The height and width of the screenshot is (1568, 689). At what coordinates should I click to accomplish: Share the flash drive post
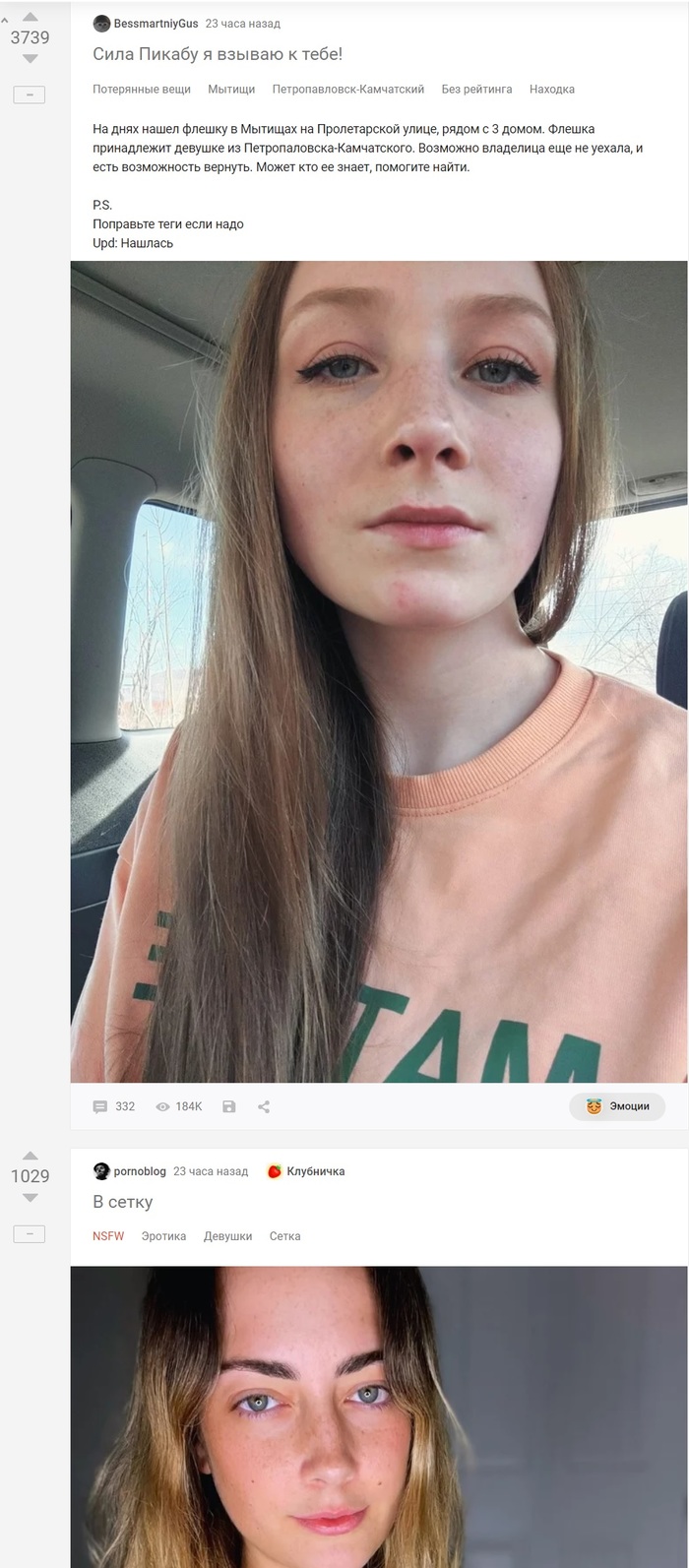tap(264, 1106)
